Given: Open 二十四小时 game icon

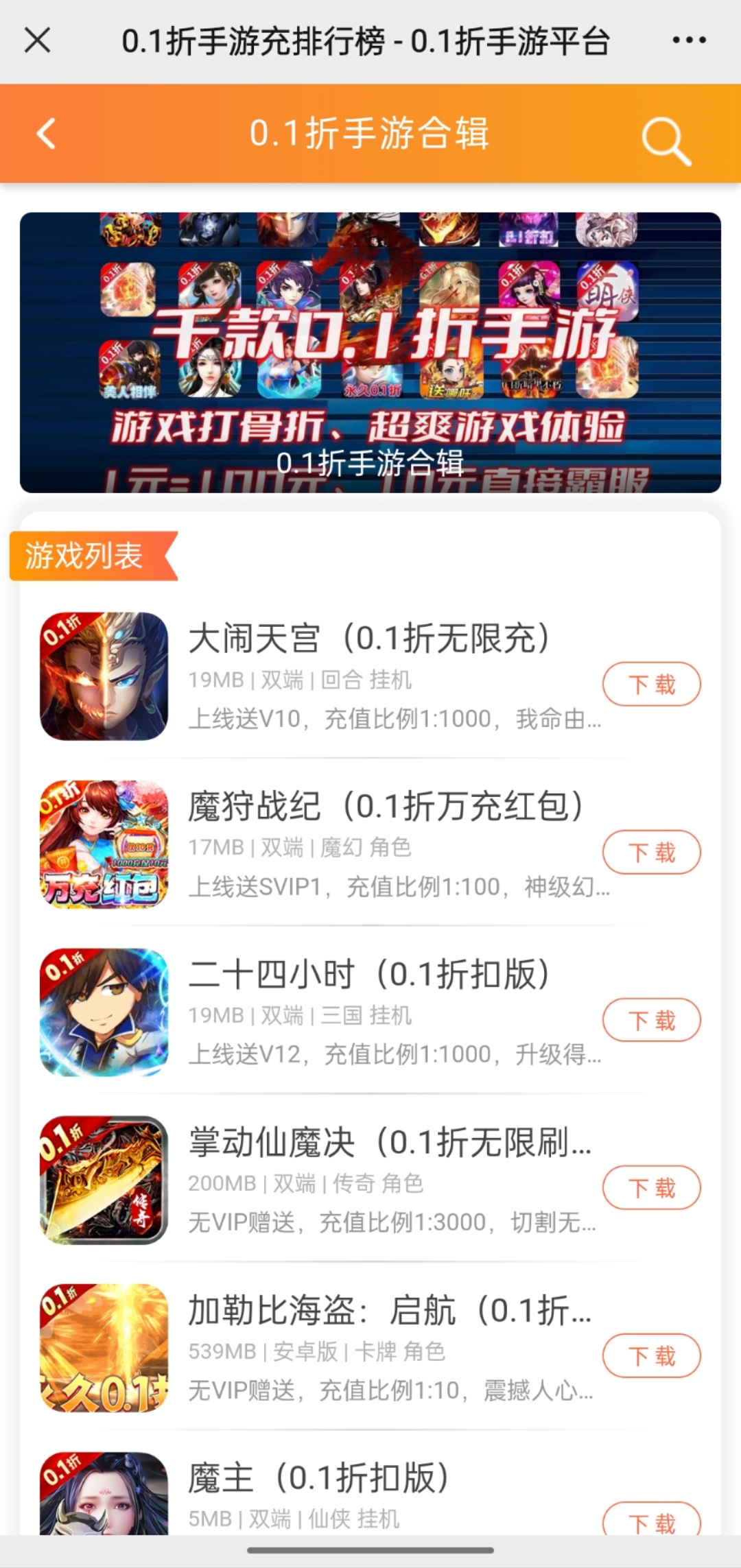Looking at the screenshot, I should (103, 1014).
